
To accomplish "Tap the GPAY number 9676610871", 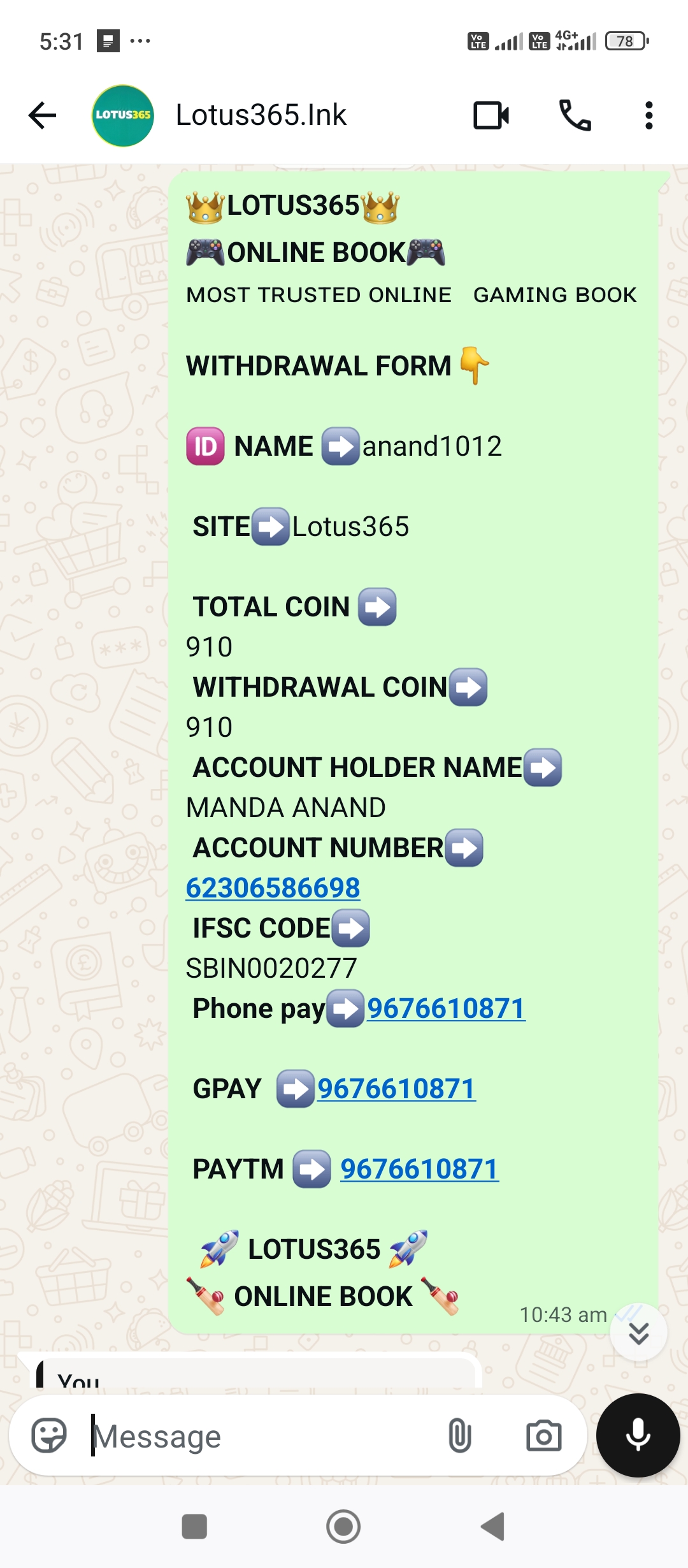I will coord(396,1089).
